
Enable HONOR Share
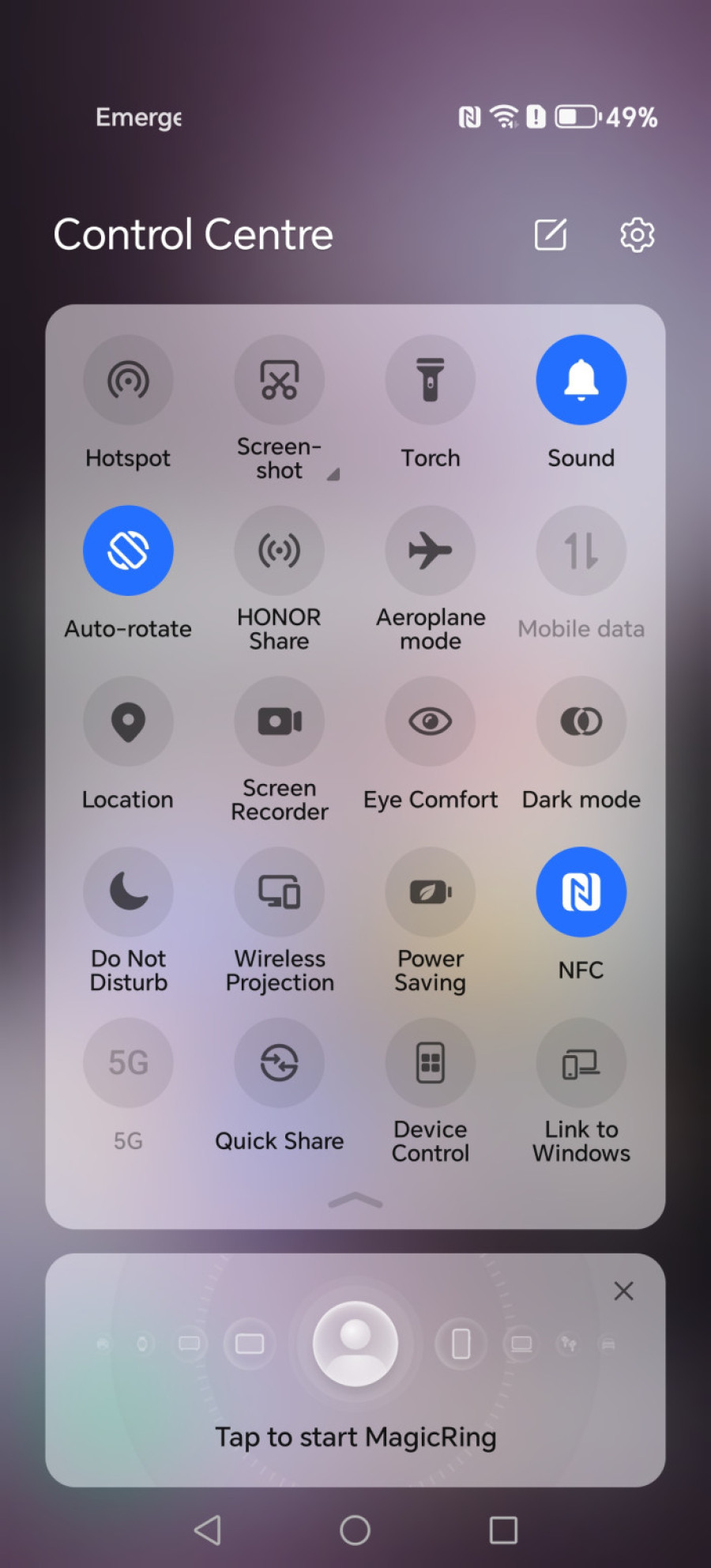279,551
